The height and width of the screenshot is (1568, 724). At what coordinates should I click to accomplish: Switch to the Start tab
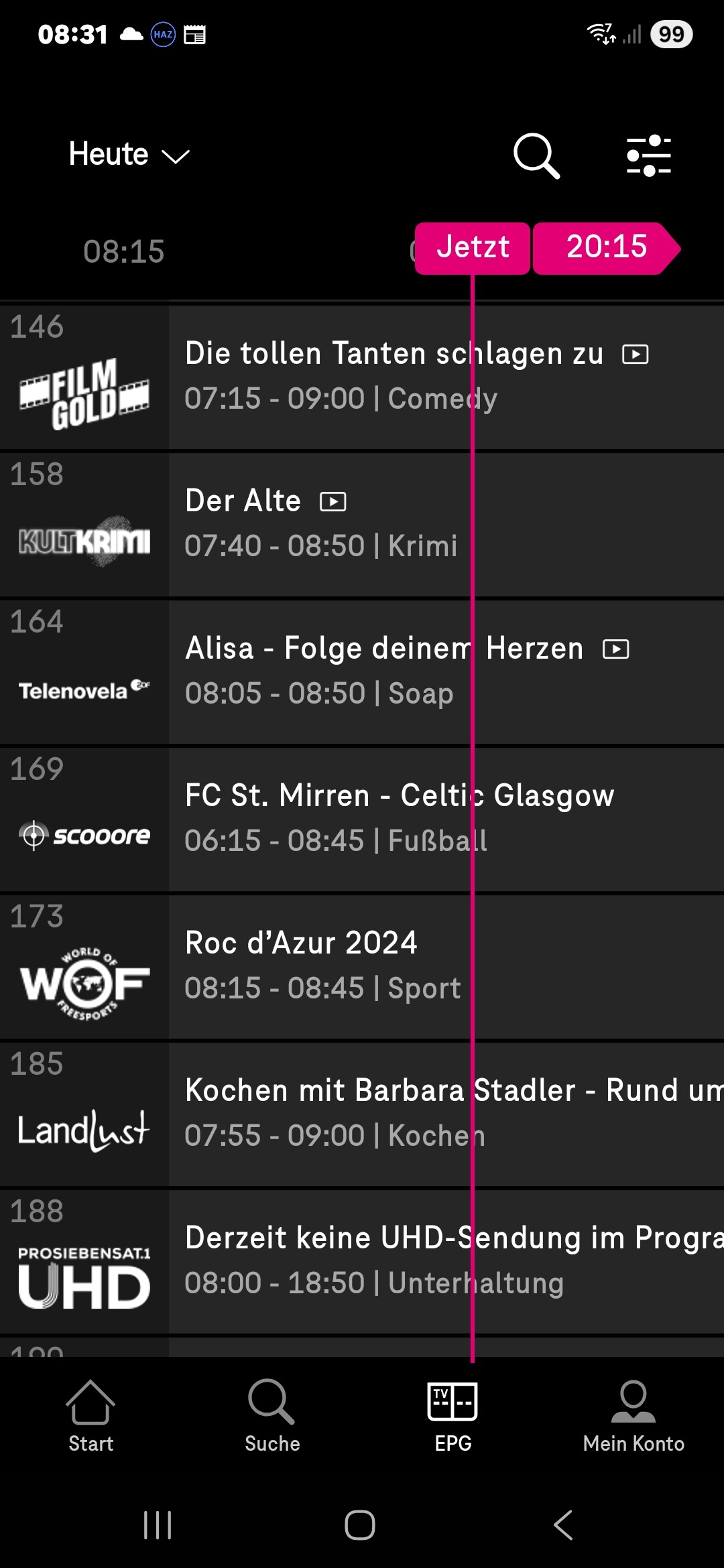click(x=90, y=1415)
